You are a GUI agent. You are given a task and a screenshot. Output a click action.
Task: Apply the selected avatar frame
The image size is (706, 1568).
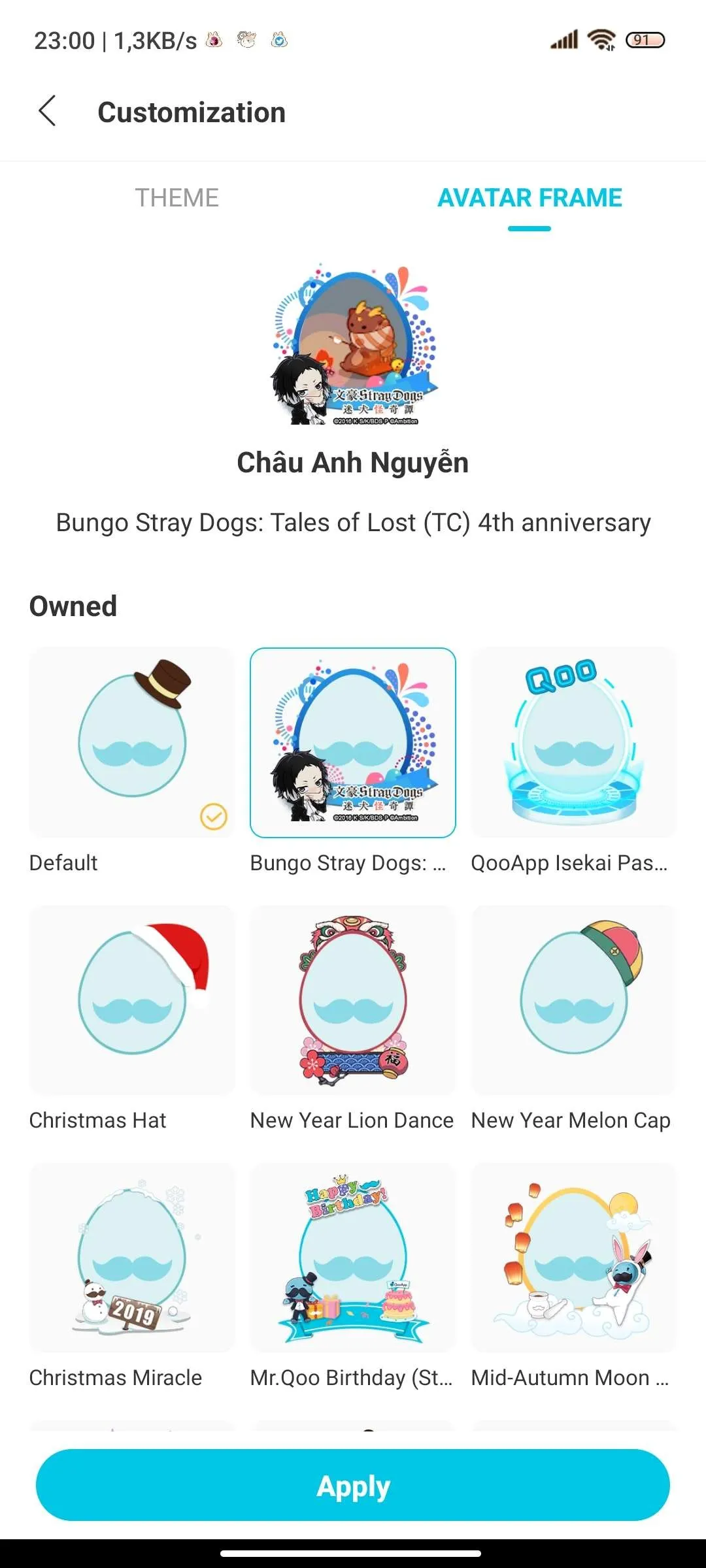point(353,1486)
